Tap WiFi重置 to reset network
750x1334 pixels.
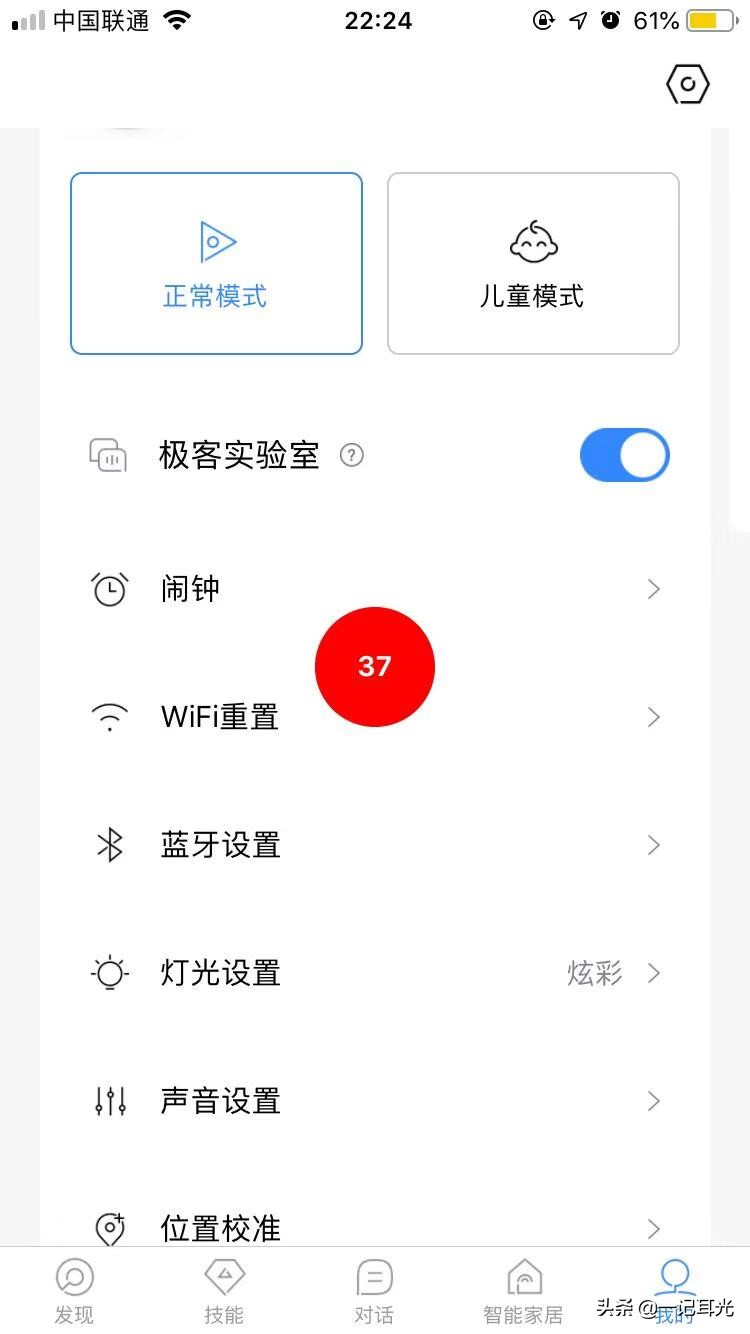point(219,716)
